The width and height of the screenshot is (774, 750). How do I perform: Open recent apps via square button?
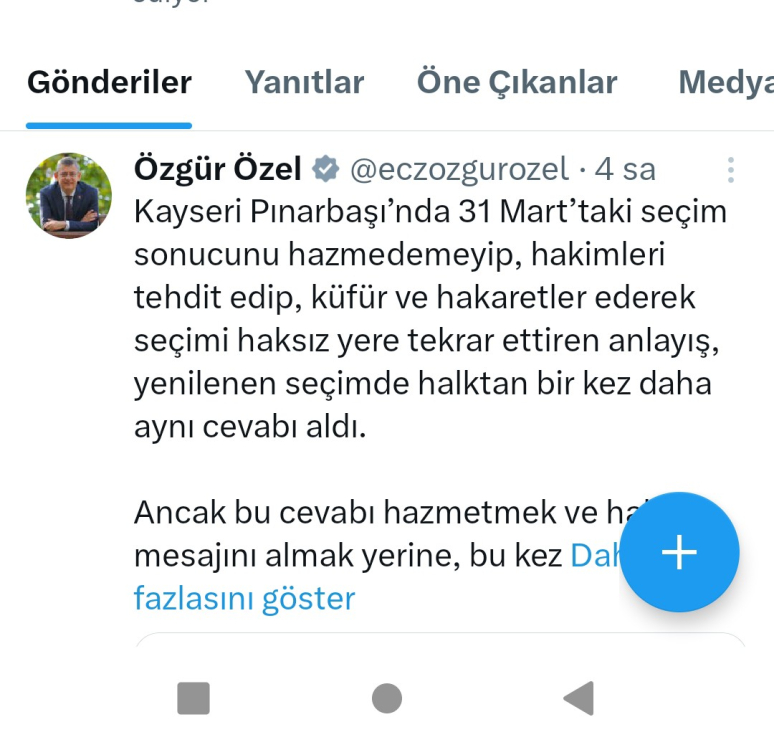[x=193, y=698]
